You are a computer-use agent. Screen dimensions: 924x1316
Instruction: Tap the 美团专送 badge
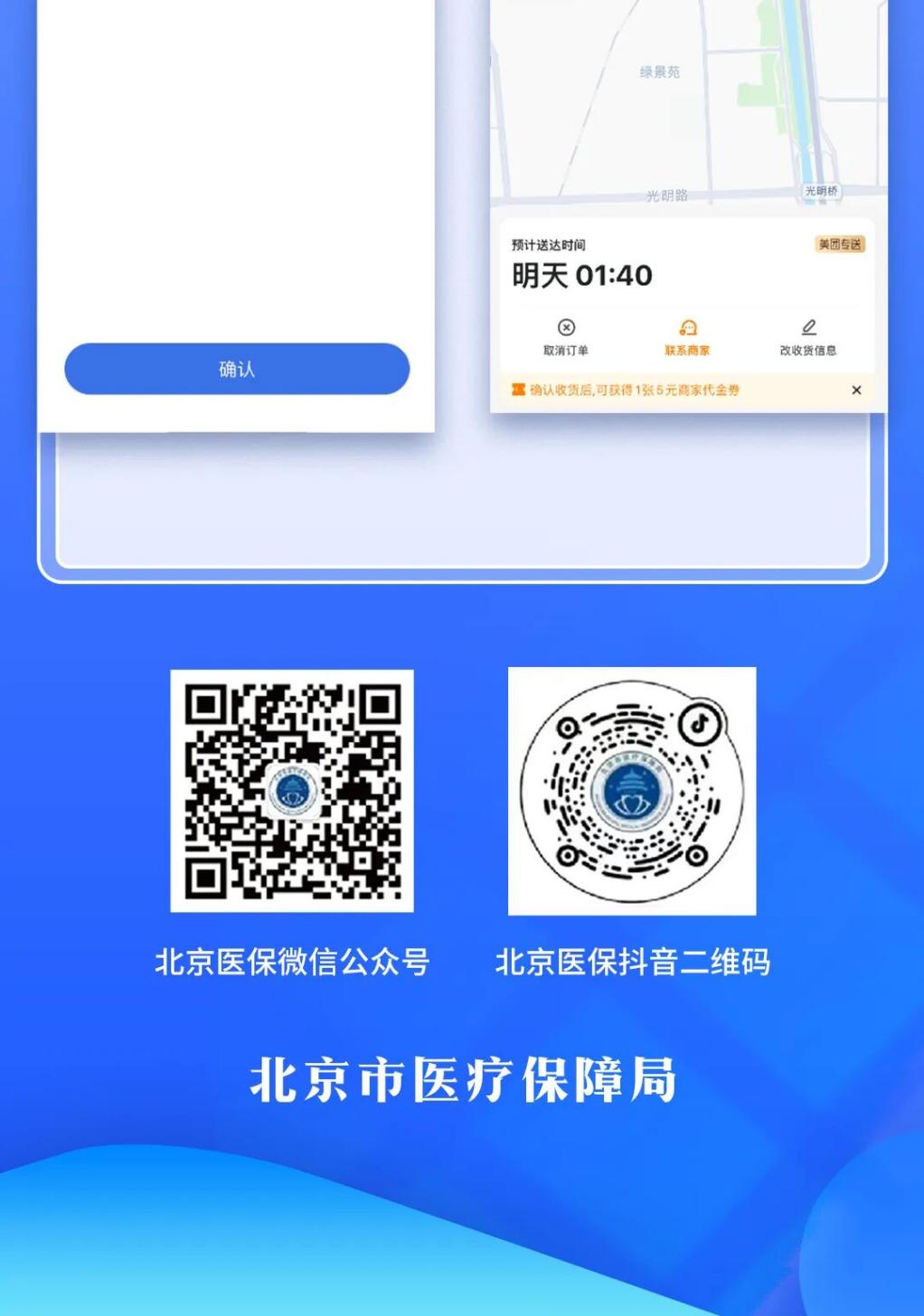(x=840, y=242)
